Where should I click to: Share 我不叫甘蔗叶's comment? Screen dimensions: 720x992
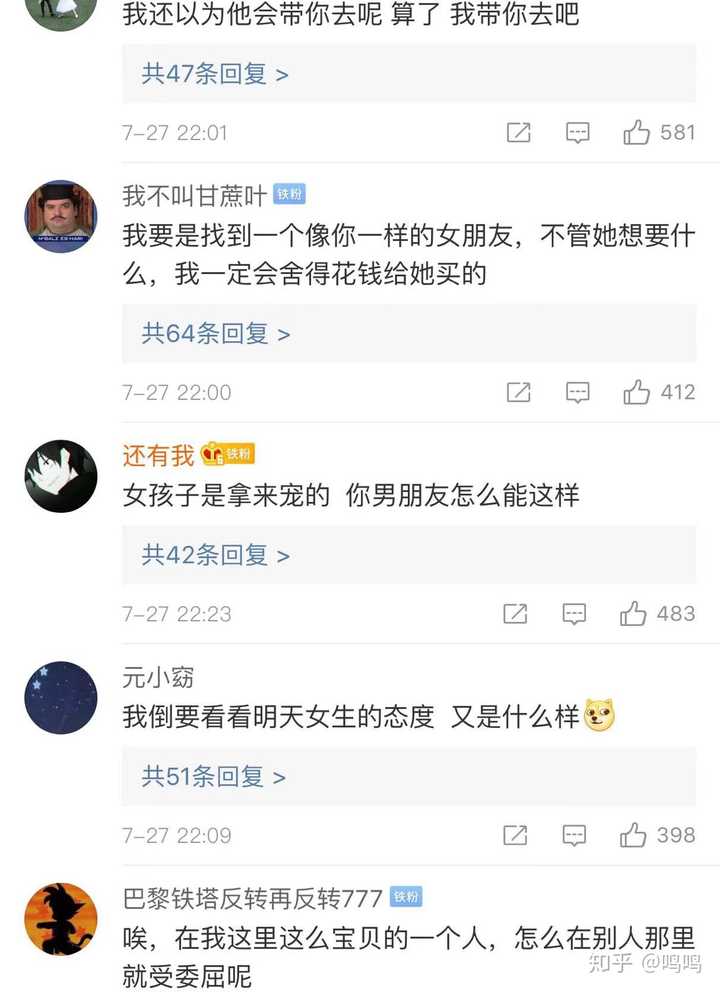pyautogui.click(x=518, y=392)
